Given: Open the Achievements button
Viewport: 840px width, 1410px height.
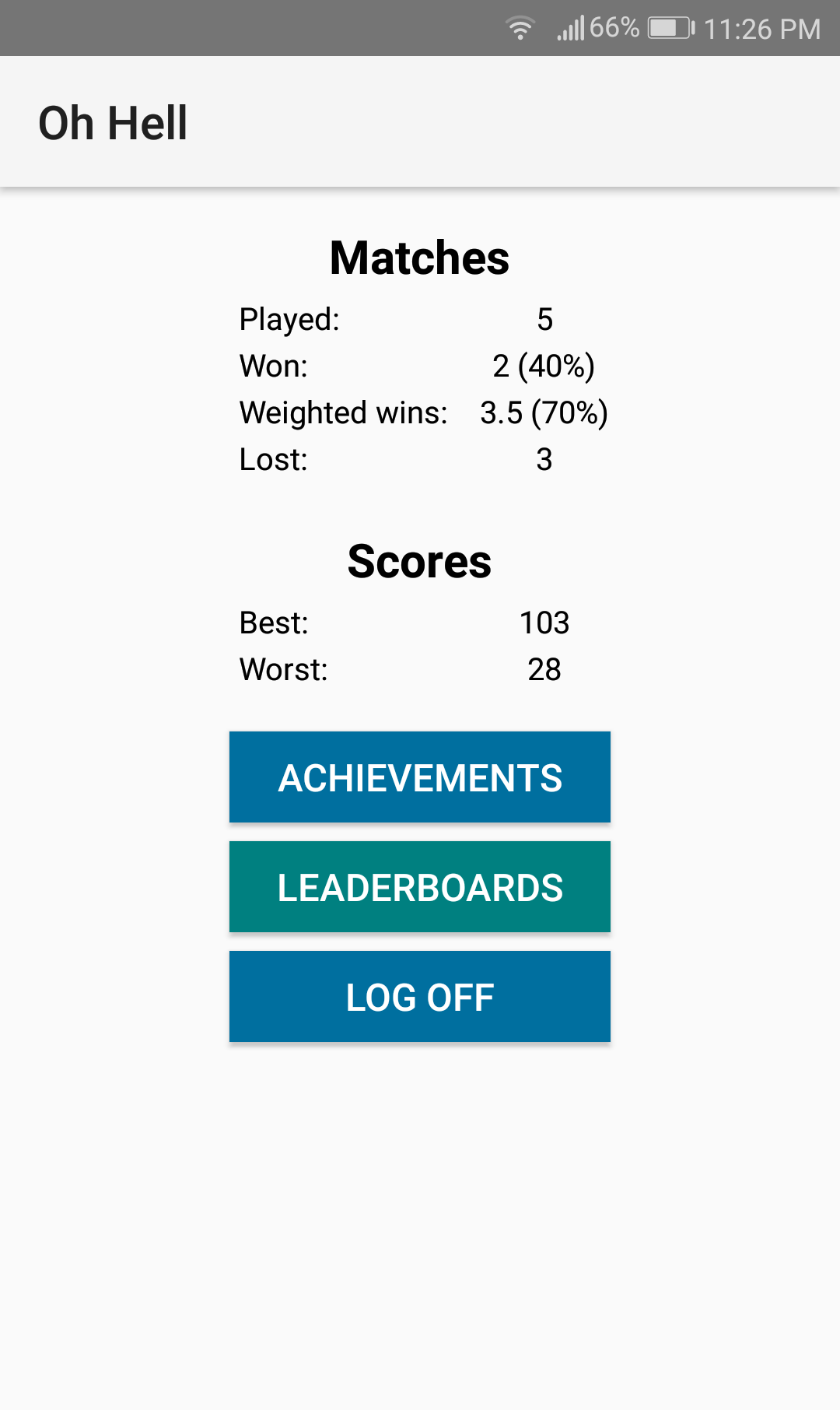Looking at the screenshot, I should [420, 777].
